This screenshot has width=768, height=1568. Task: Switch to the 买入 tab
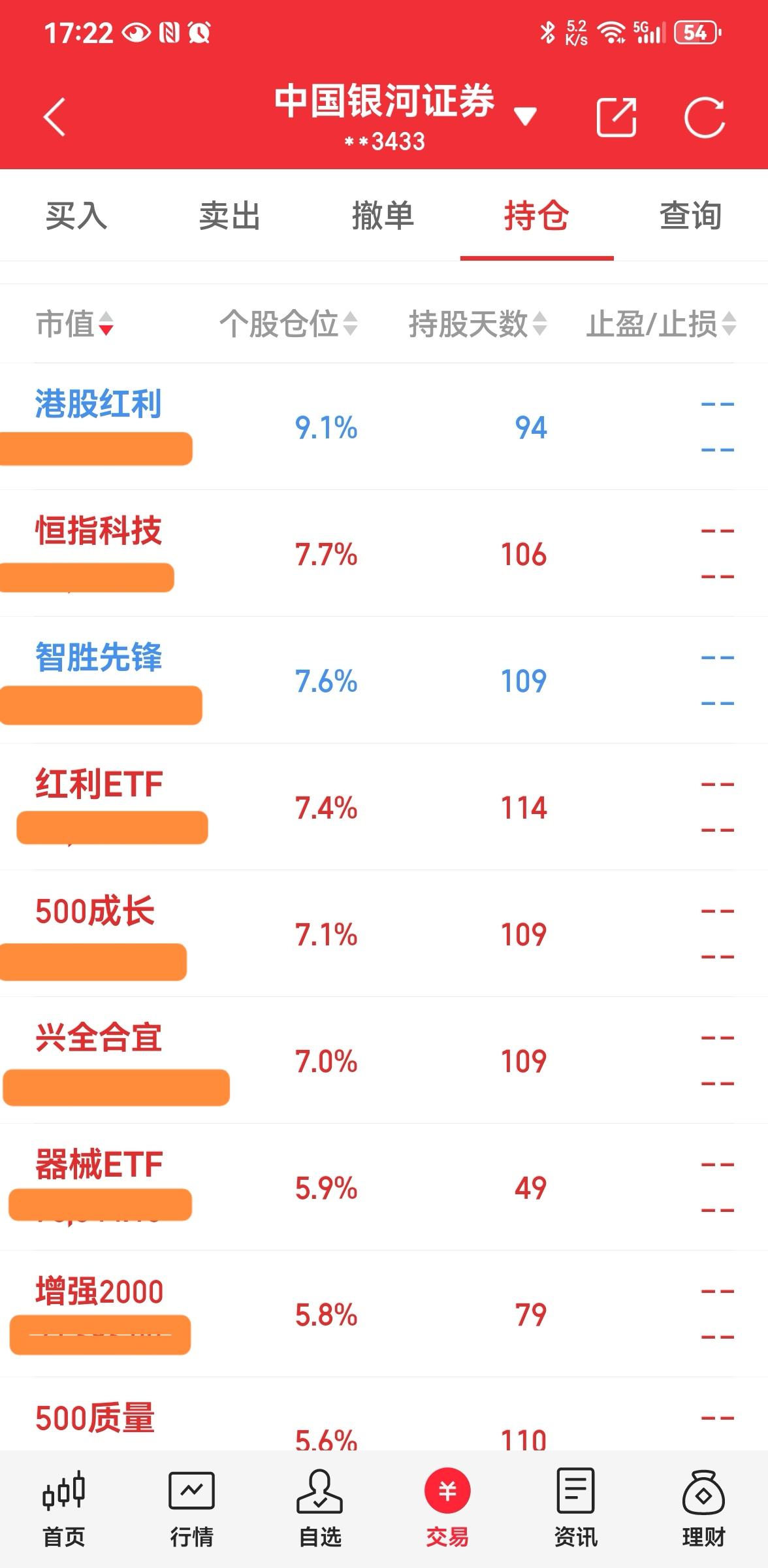point(76,216)
